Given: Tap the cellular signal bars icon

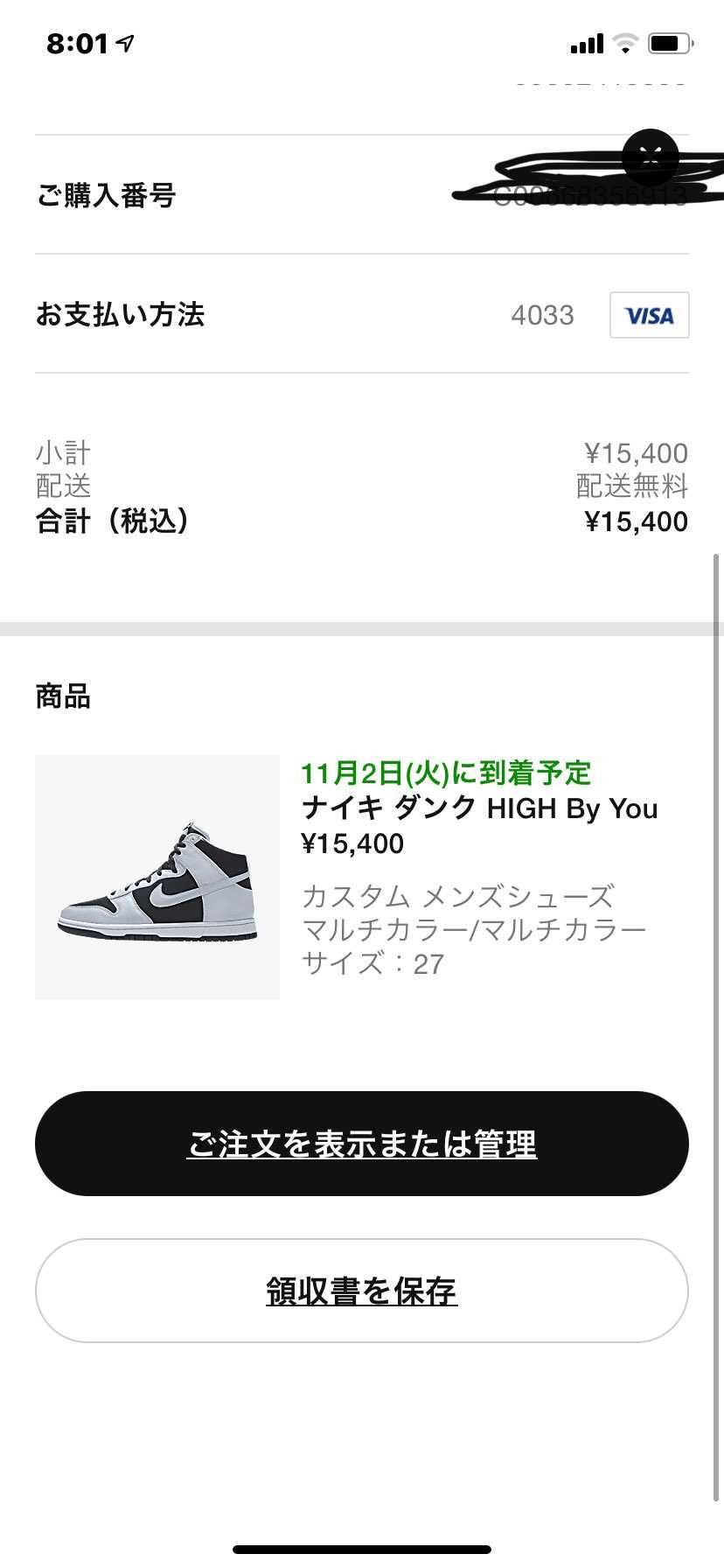Looking at the screenshot, I should [584, 43].
